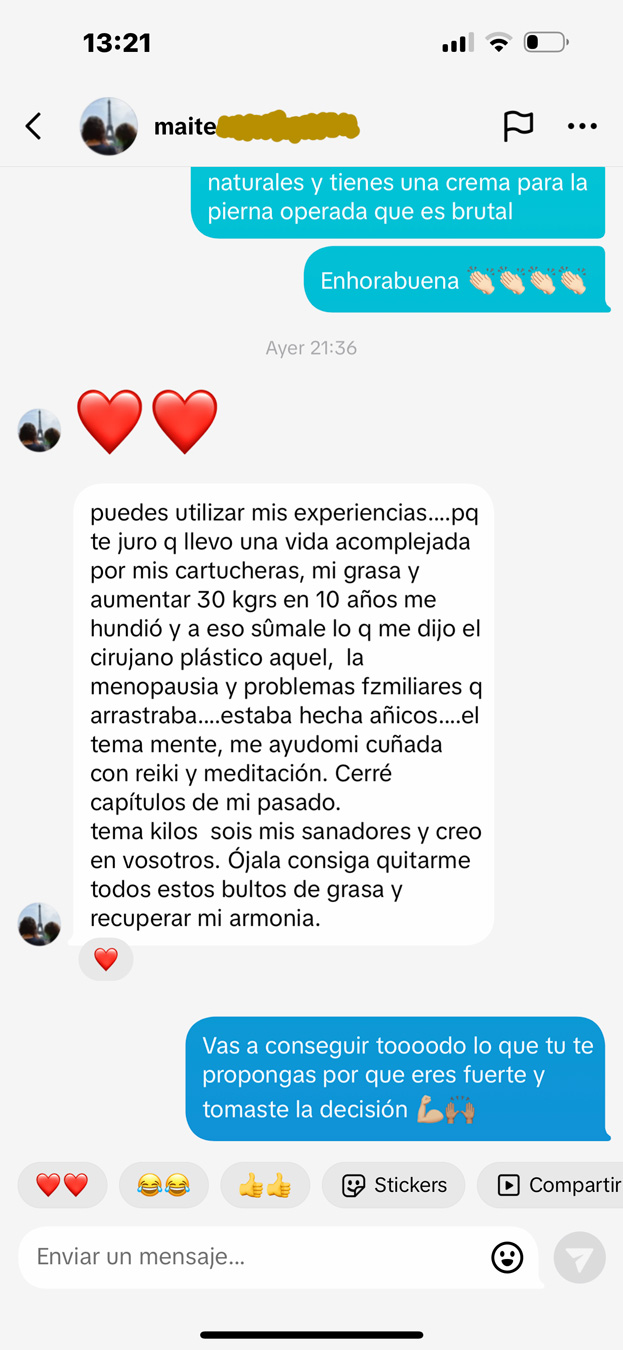Focus the 'Enviar un mensaje...' field
This screenshot has height=1350, width=623.
tap(250, 1257)
